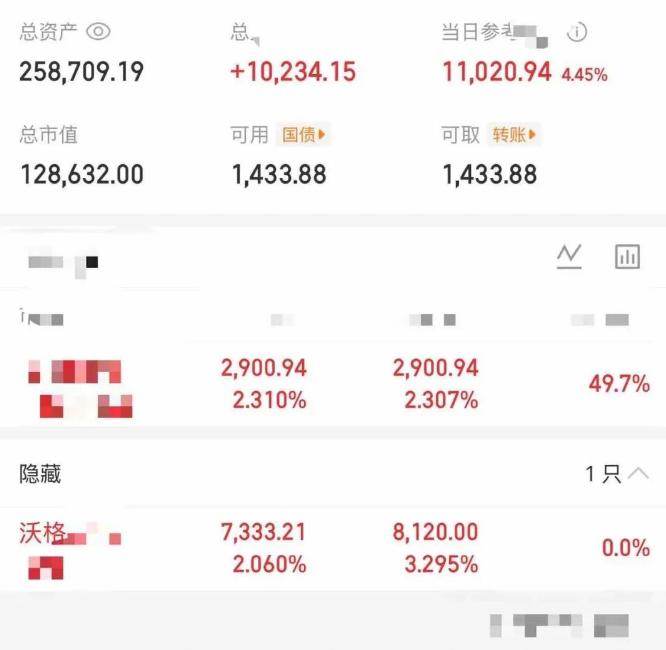Tap the 国债 button next to 可用
Screen dimensions: 666x650
click(x=304, y=135)
